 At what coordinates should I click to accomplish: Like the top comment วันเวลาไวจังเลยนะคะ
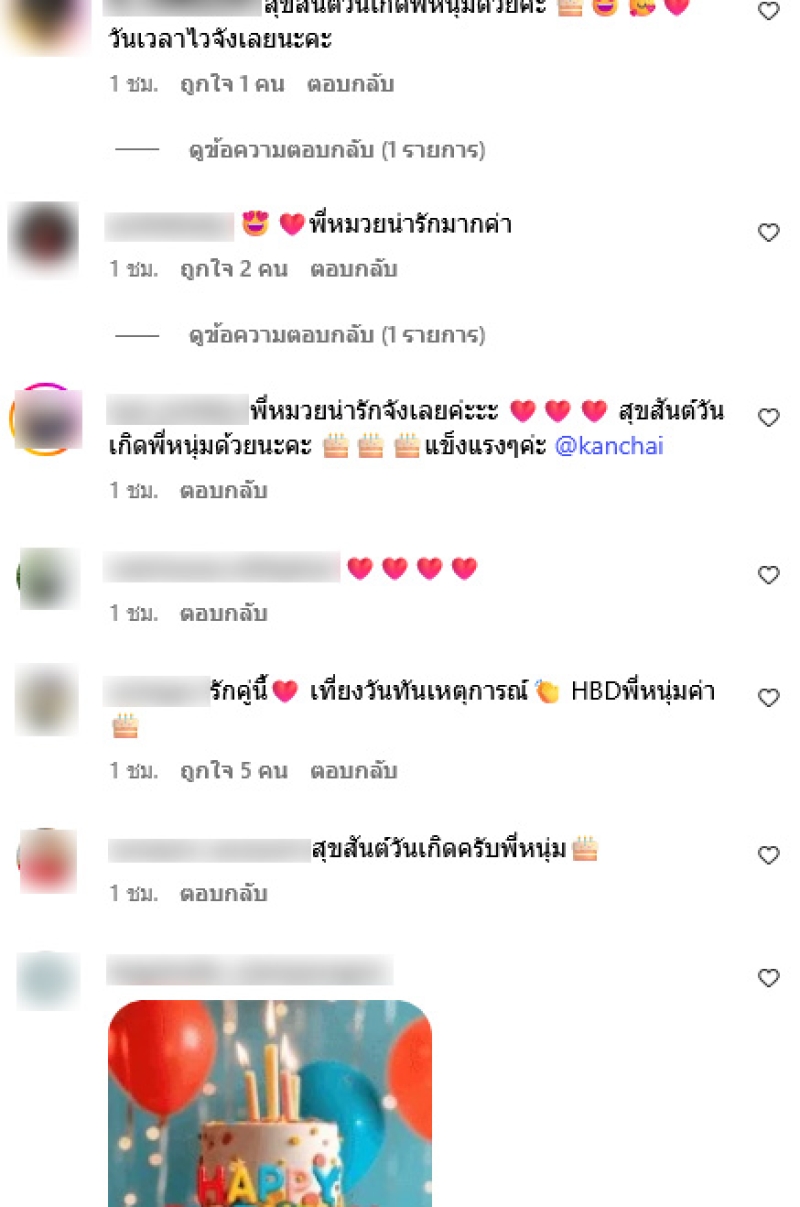(x=768, y=12)
